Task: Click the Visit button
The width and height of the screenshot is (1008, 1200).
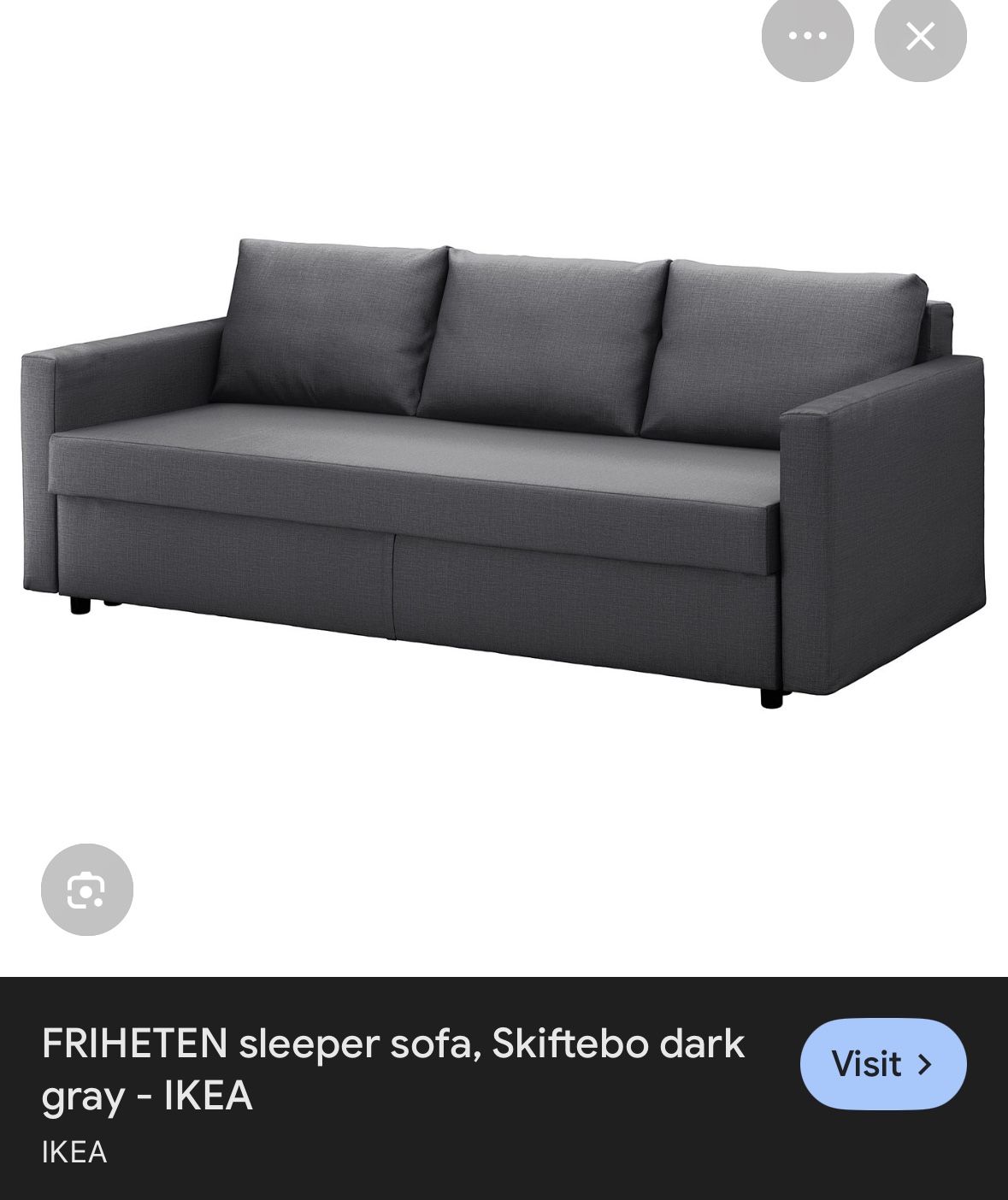Action: (882, 1065)
